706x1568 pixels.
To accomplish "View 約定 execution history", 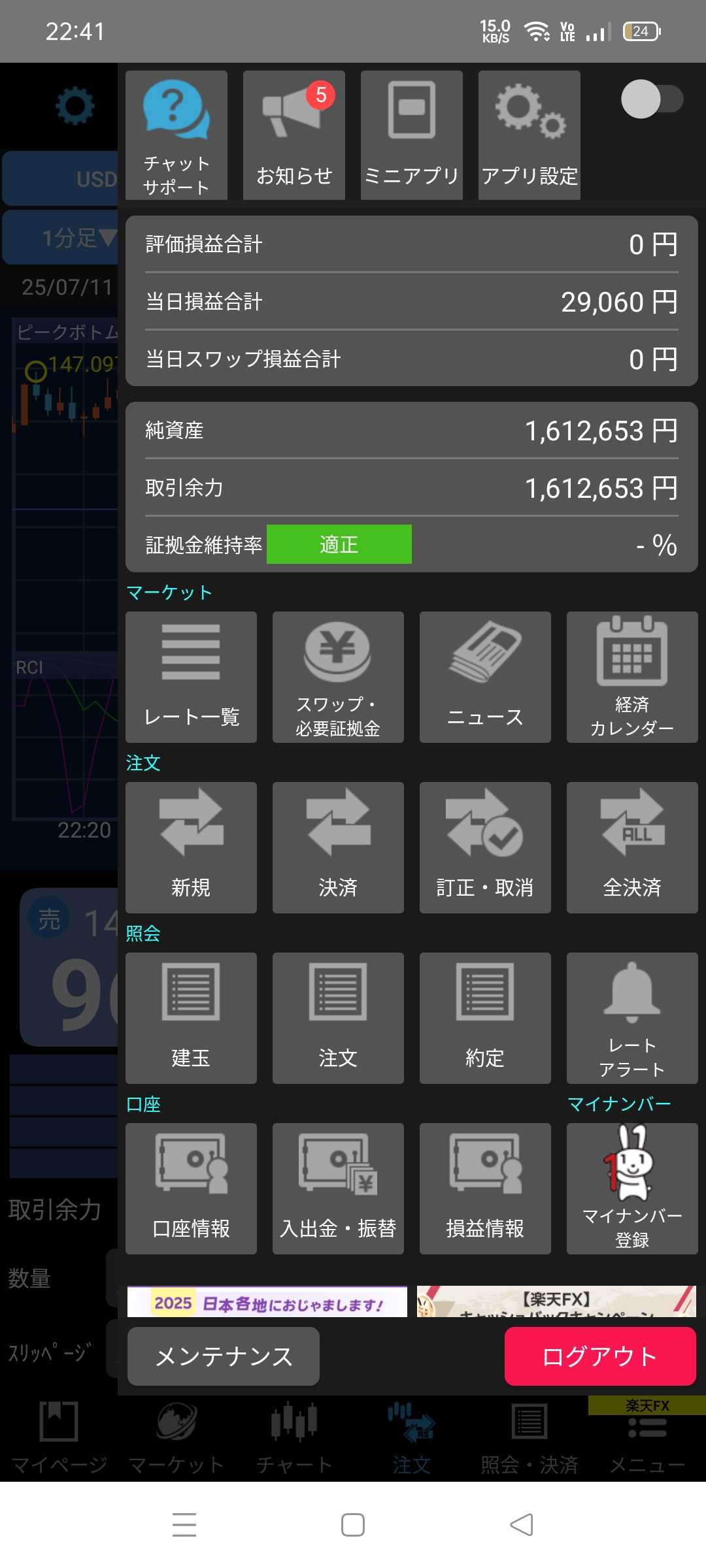I will point(485,1018).
